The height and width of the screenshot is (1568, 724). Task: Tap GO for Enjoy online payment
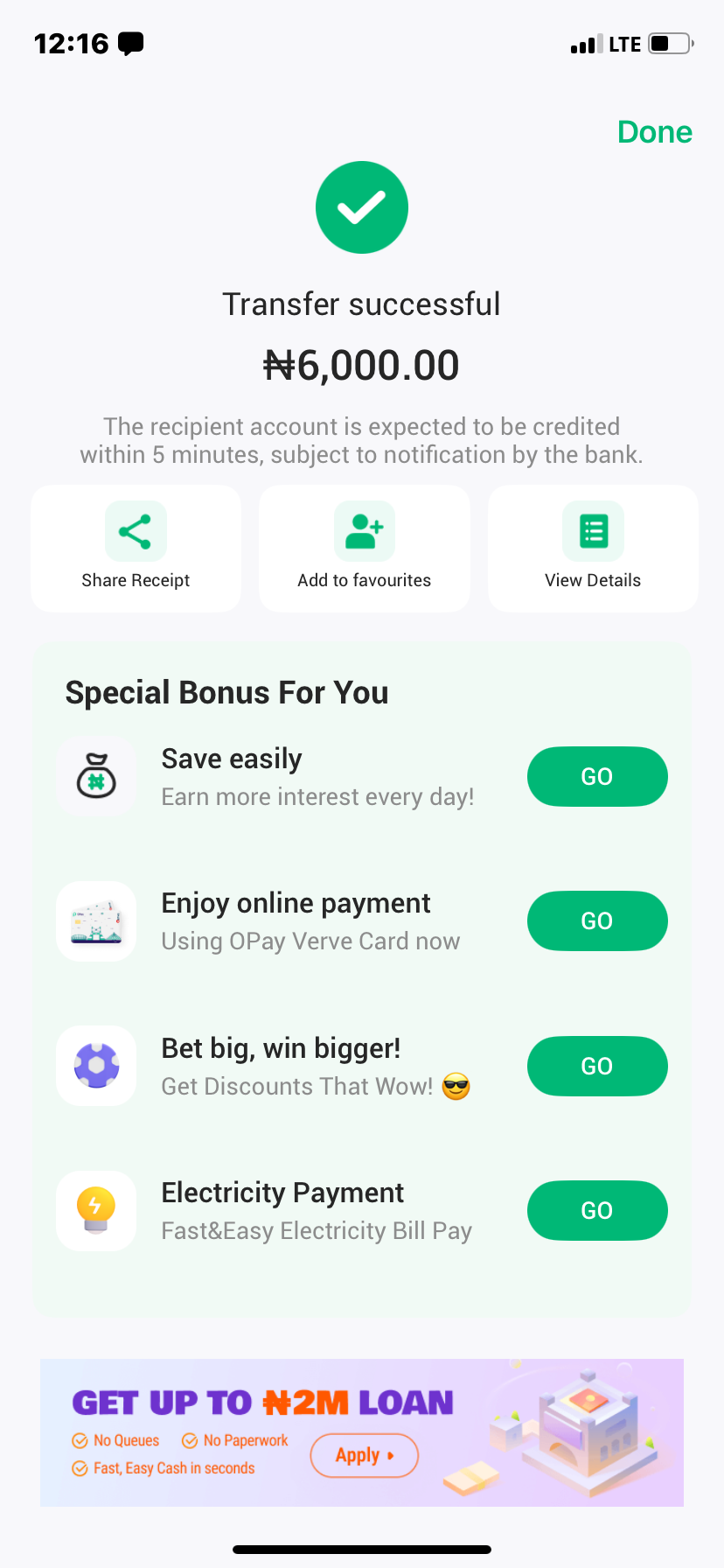(x=597, y=920)
